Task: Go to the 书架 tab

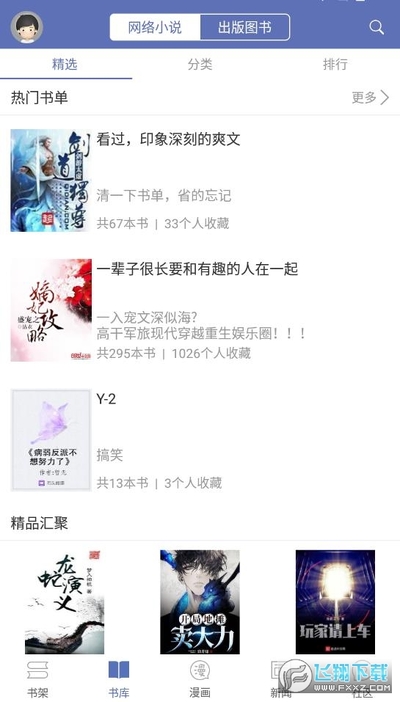Action: click(38, 680)
